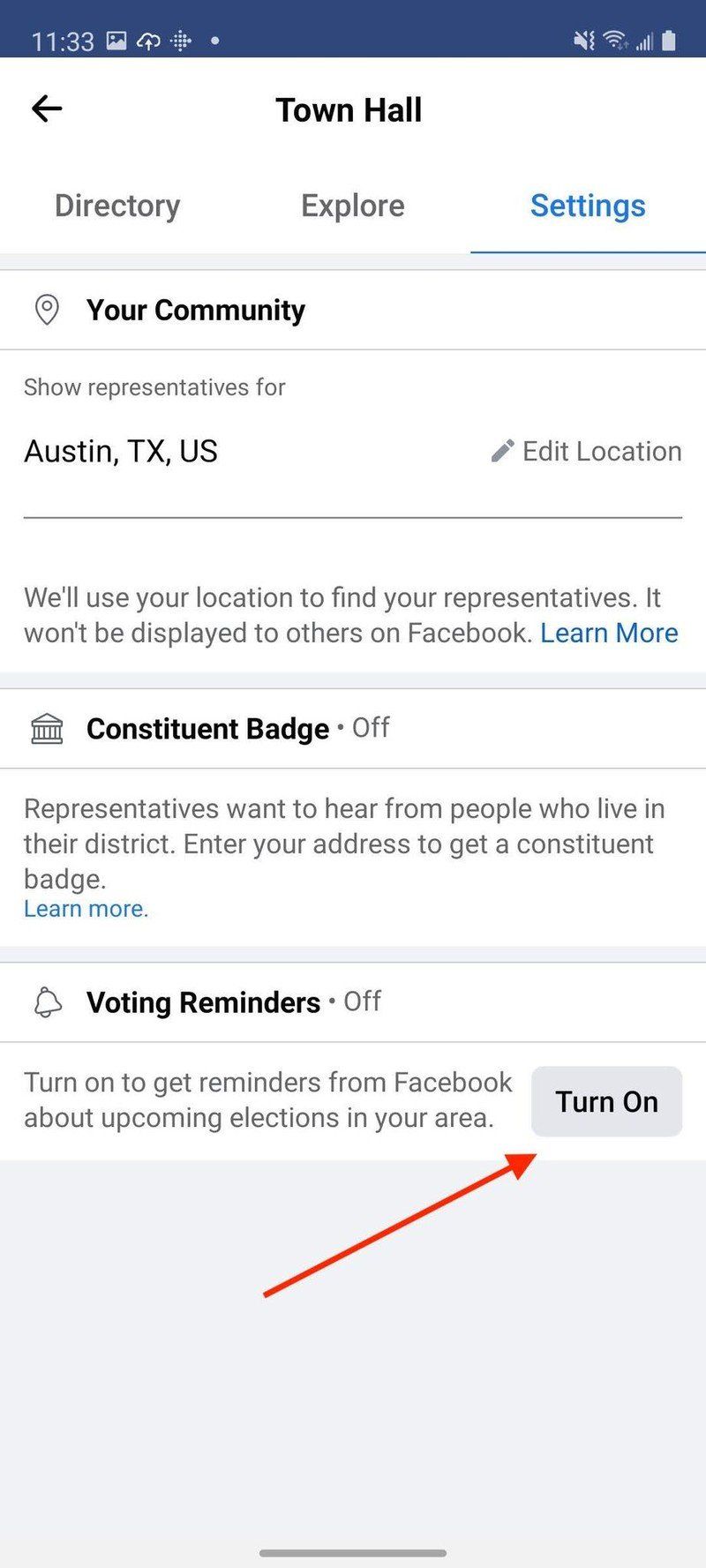The height and width of the screenshot is (1568, 706).
Task: Switch to the Directory tab
Action: pyautogui.click(x=116, y=205)
